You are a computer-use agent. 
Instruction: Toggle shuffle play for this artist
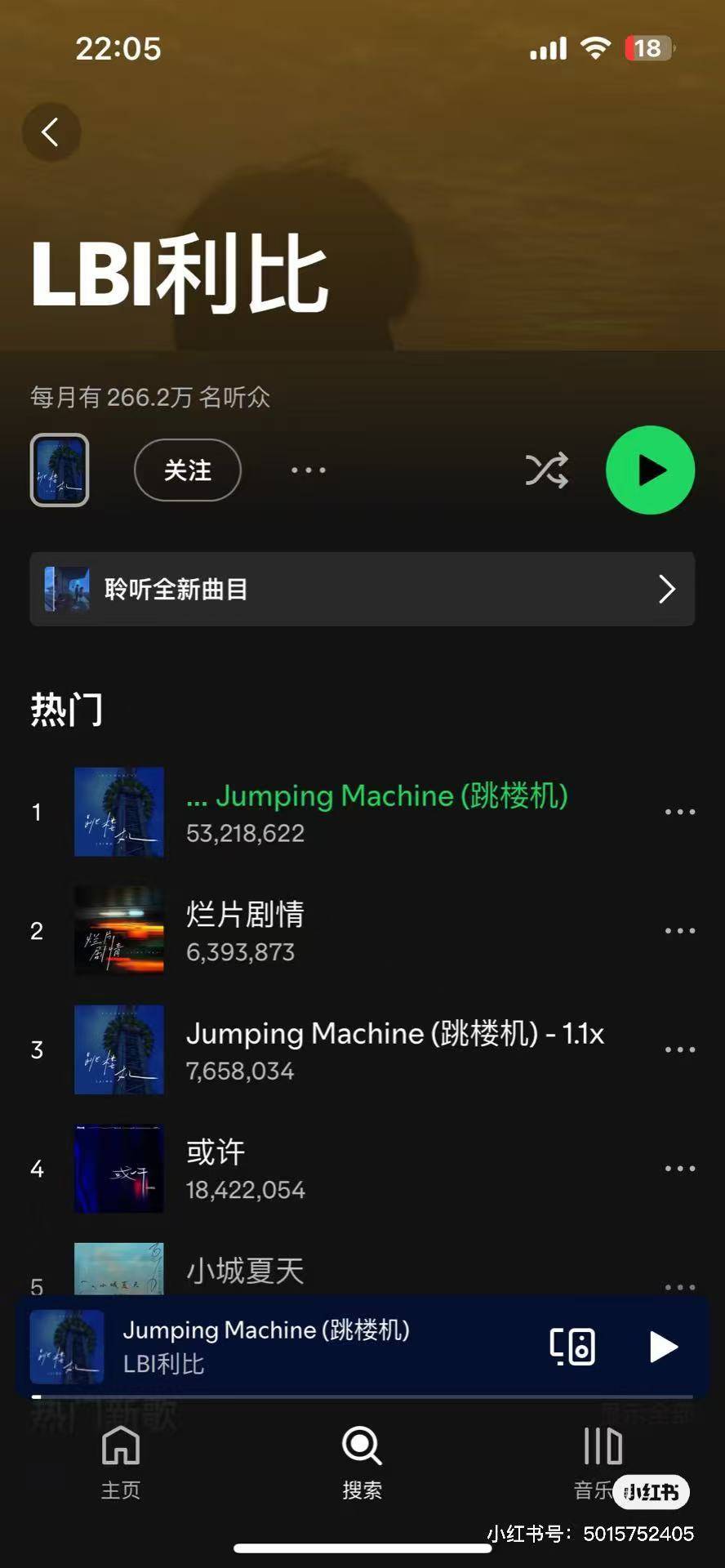[546, 470]
